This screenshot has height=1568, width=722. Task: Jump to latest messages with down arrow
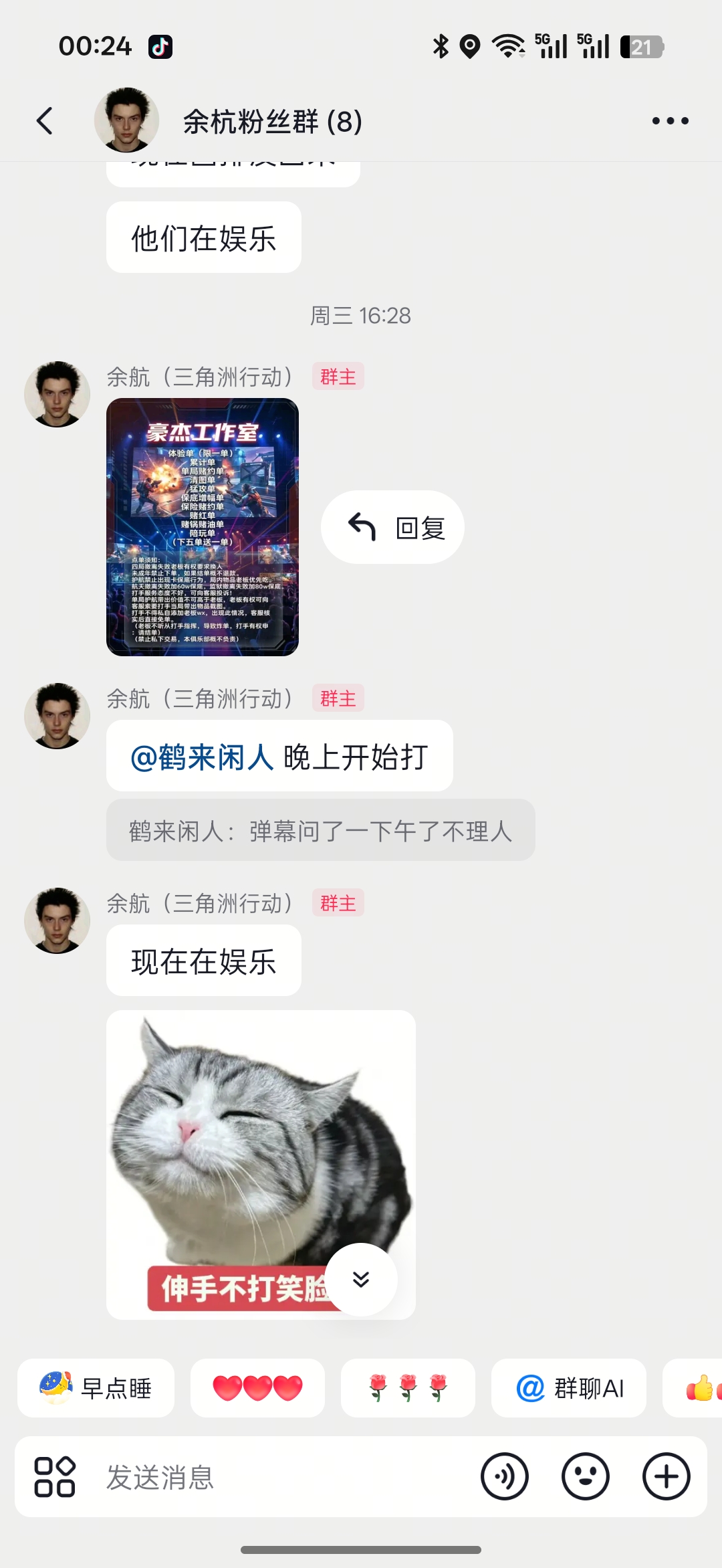[x=361, y=1279]
